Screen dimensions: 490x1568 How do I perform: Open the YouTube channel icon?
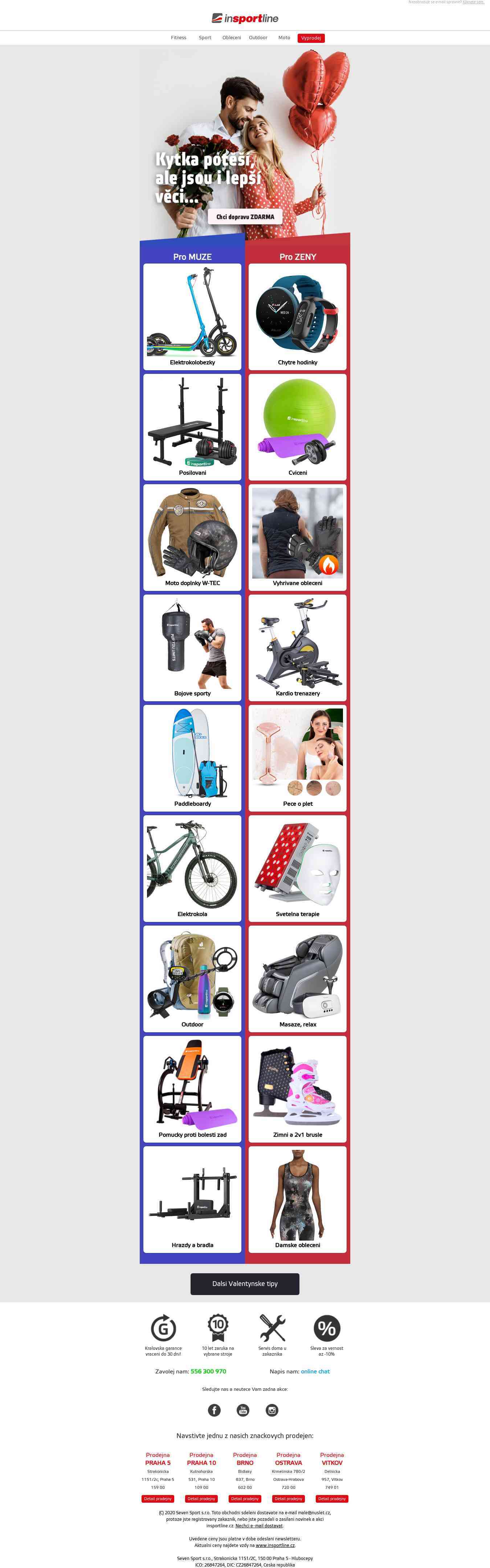point(243,1410)
